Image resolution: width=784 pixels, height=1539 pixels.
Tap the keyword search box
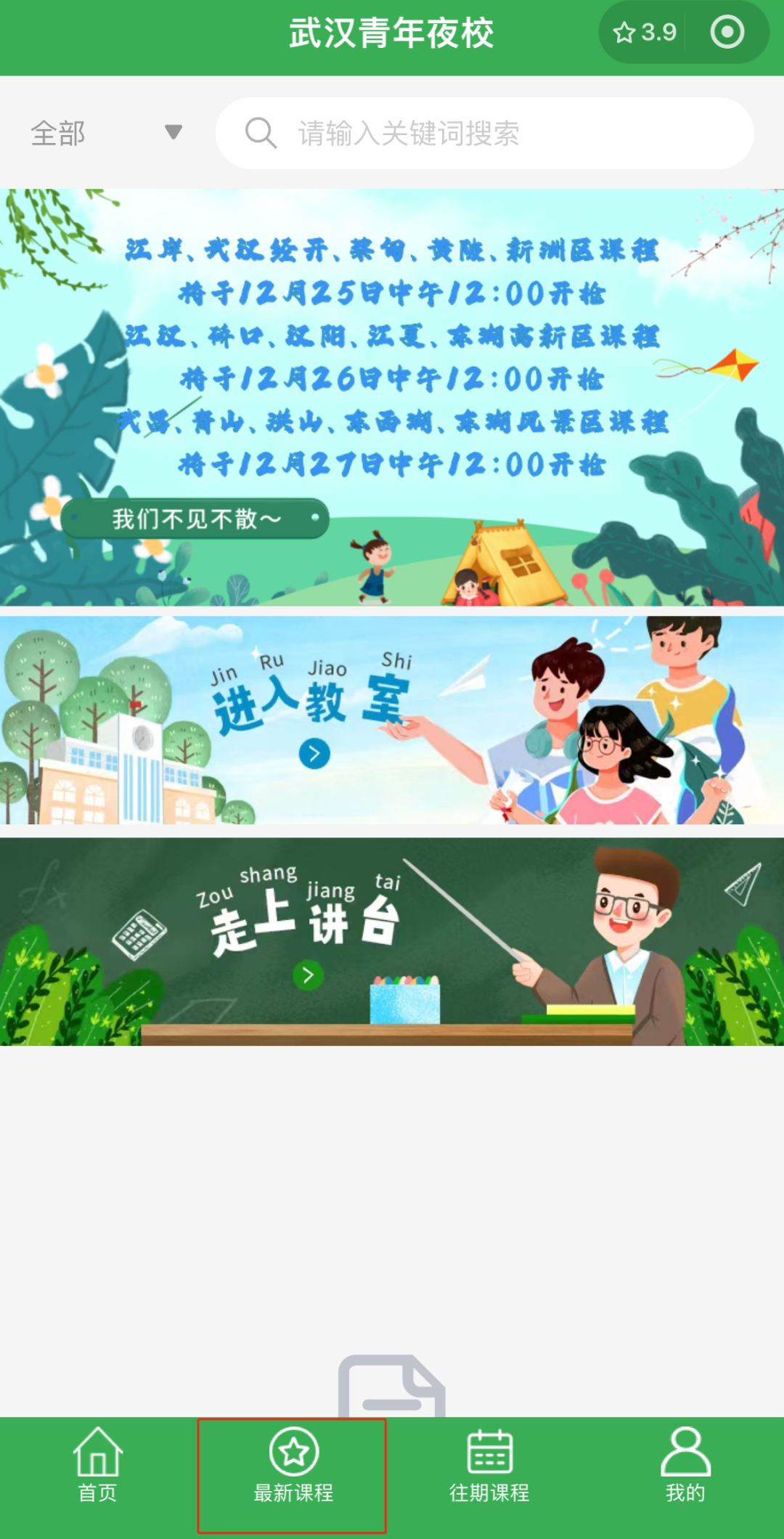[x=483, y=134]
